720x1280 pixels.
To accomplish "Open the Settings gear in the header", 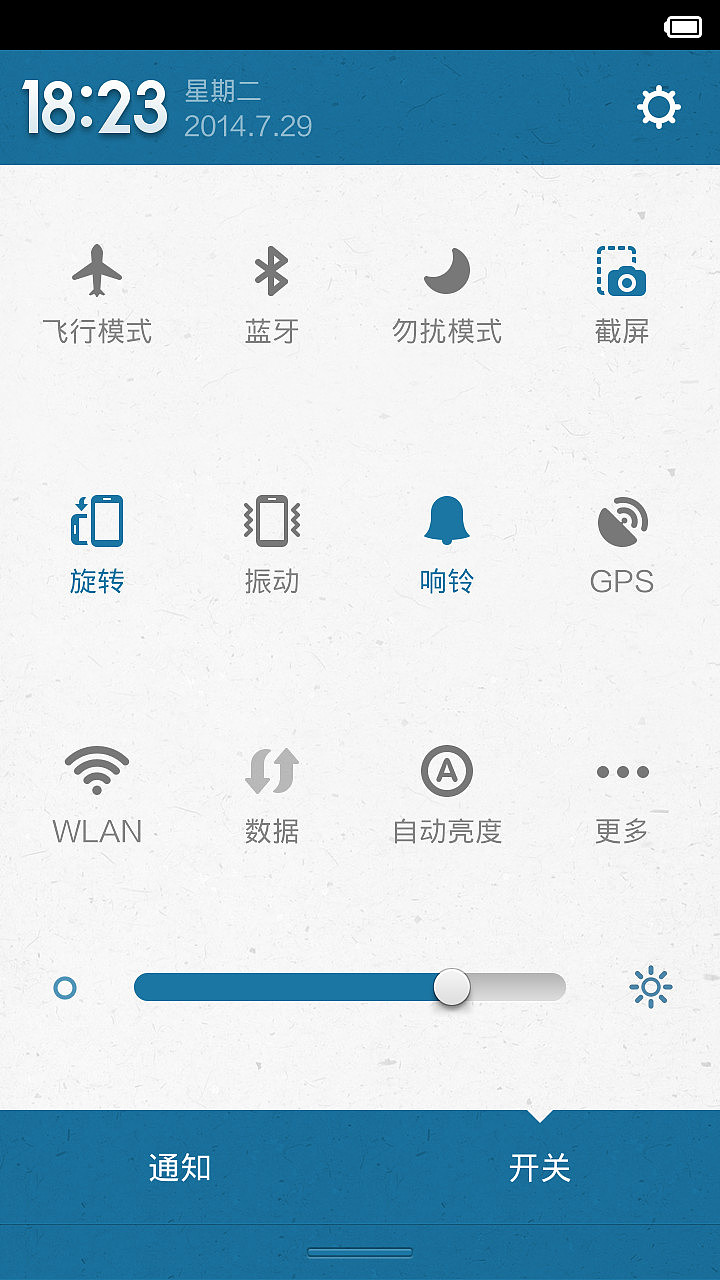I will tap(658, 105).
